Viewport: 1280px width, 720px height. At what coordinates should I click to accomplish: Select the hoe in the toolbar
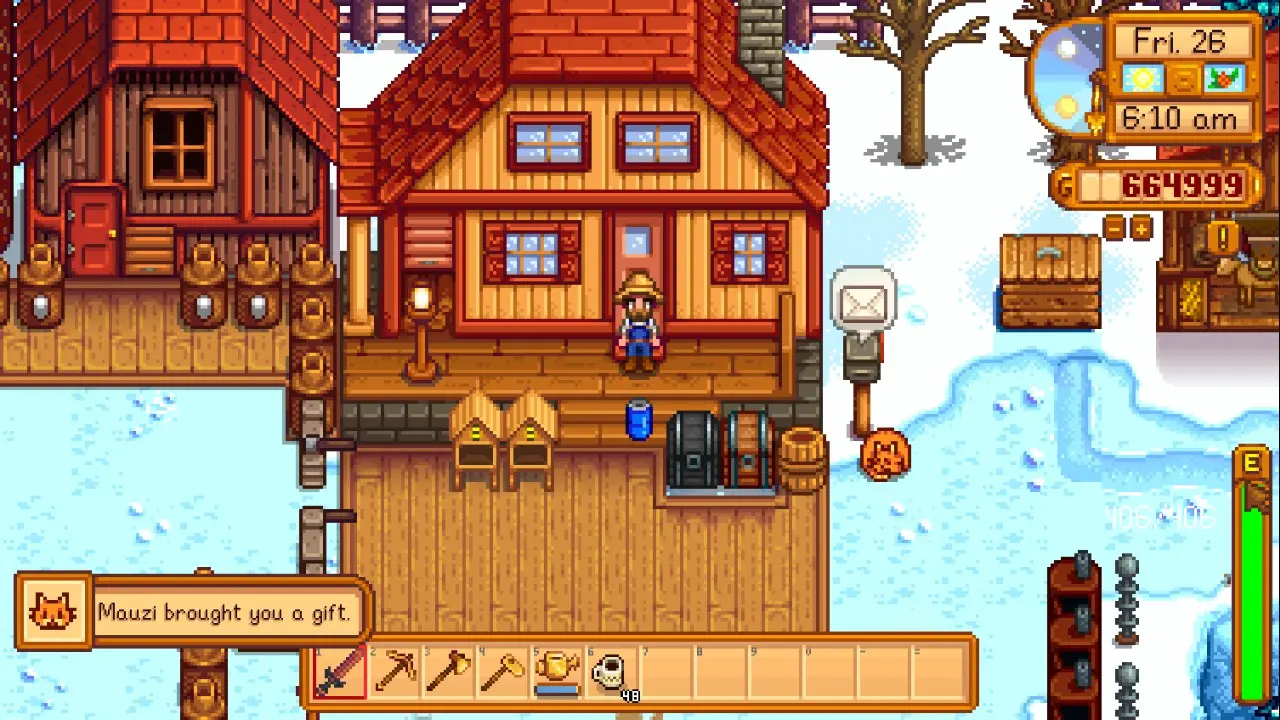[x=502, y=671]
